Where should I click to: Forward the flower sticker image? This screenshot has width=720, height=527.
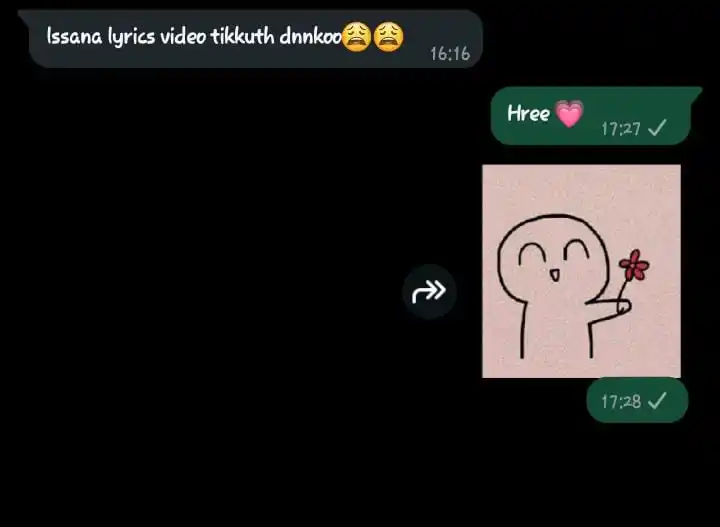[429, 292]
